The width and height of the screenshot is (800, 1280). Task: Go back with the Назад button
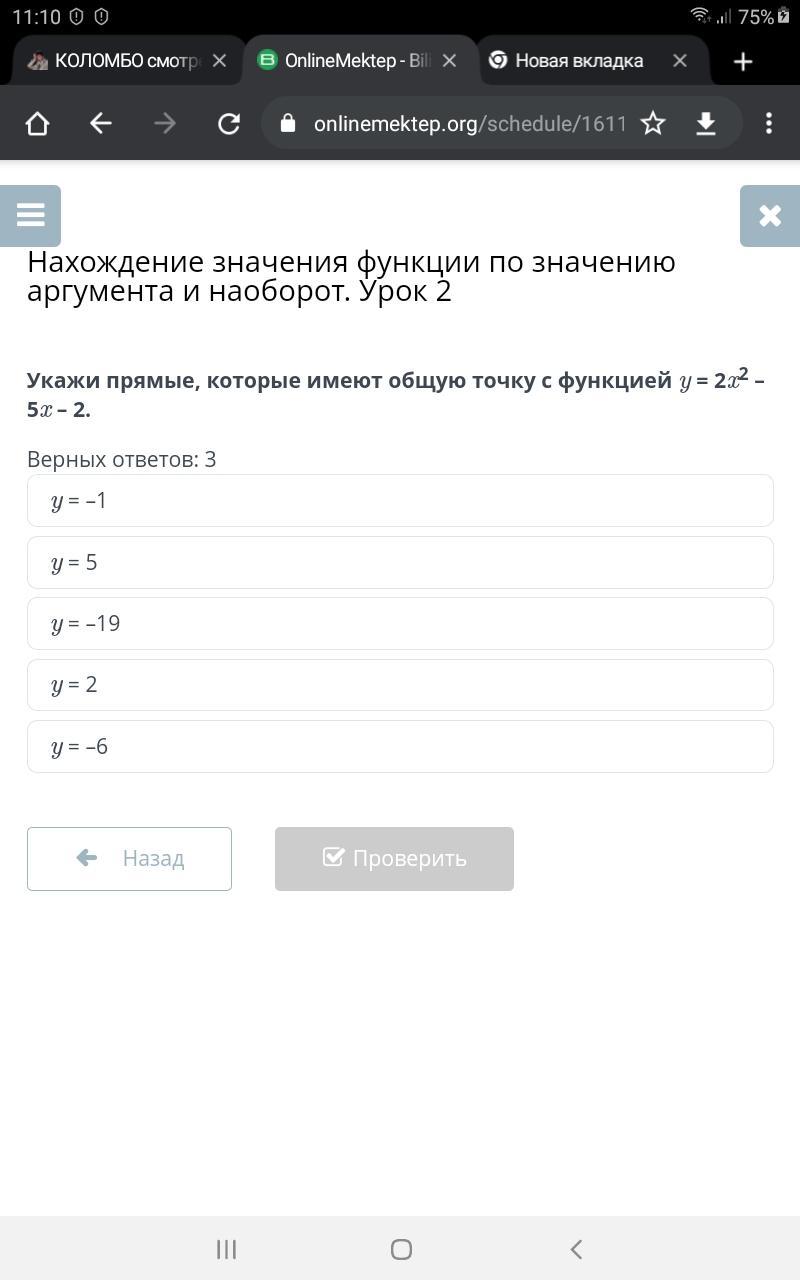(x=129, y=858)
